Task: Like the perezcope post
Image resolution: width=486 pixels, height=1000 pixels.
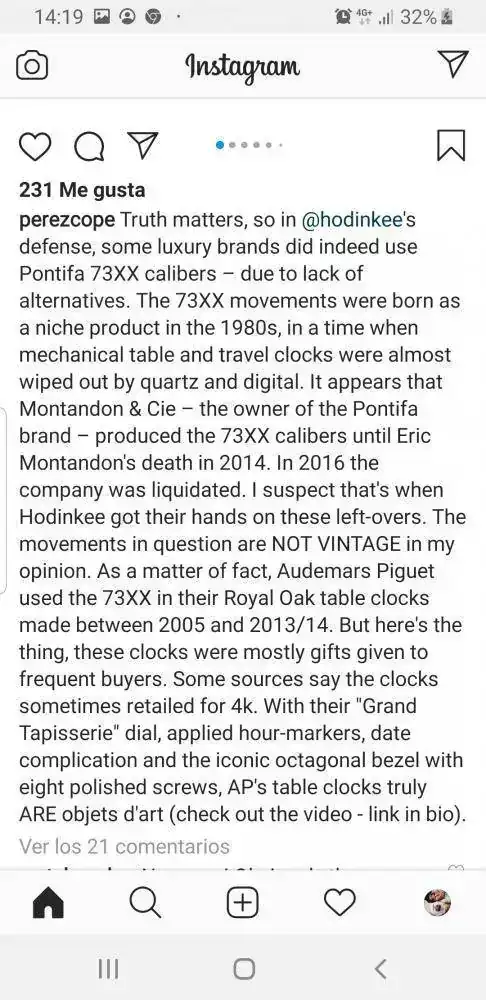Action: coord(34,145)
